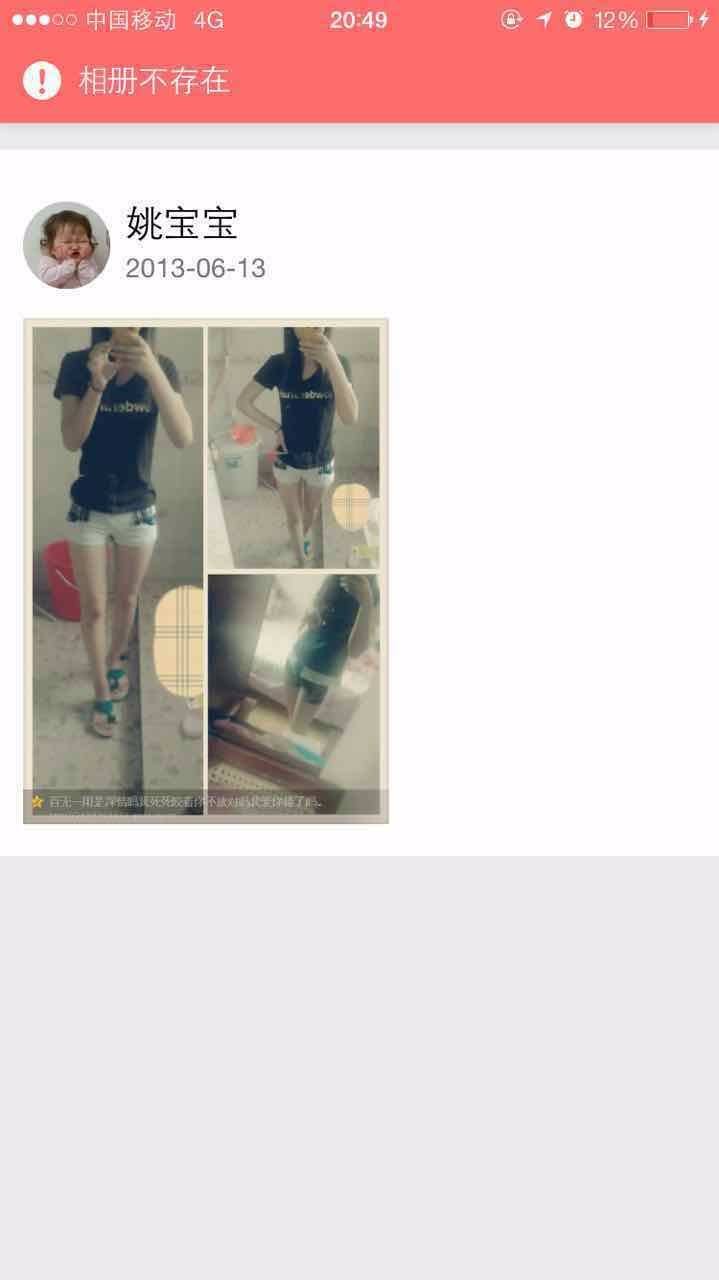Open 姚宝宝's profile avatar
This screenshot has height=1280, width=719.
point(66,245)
